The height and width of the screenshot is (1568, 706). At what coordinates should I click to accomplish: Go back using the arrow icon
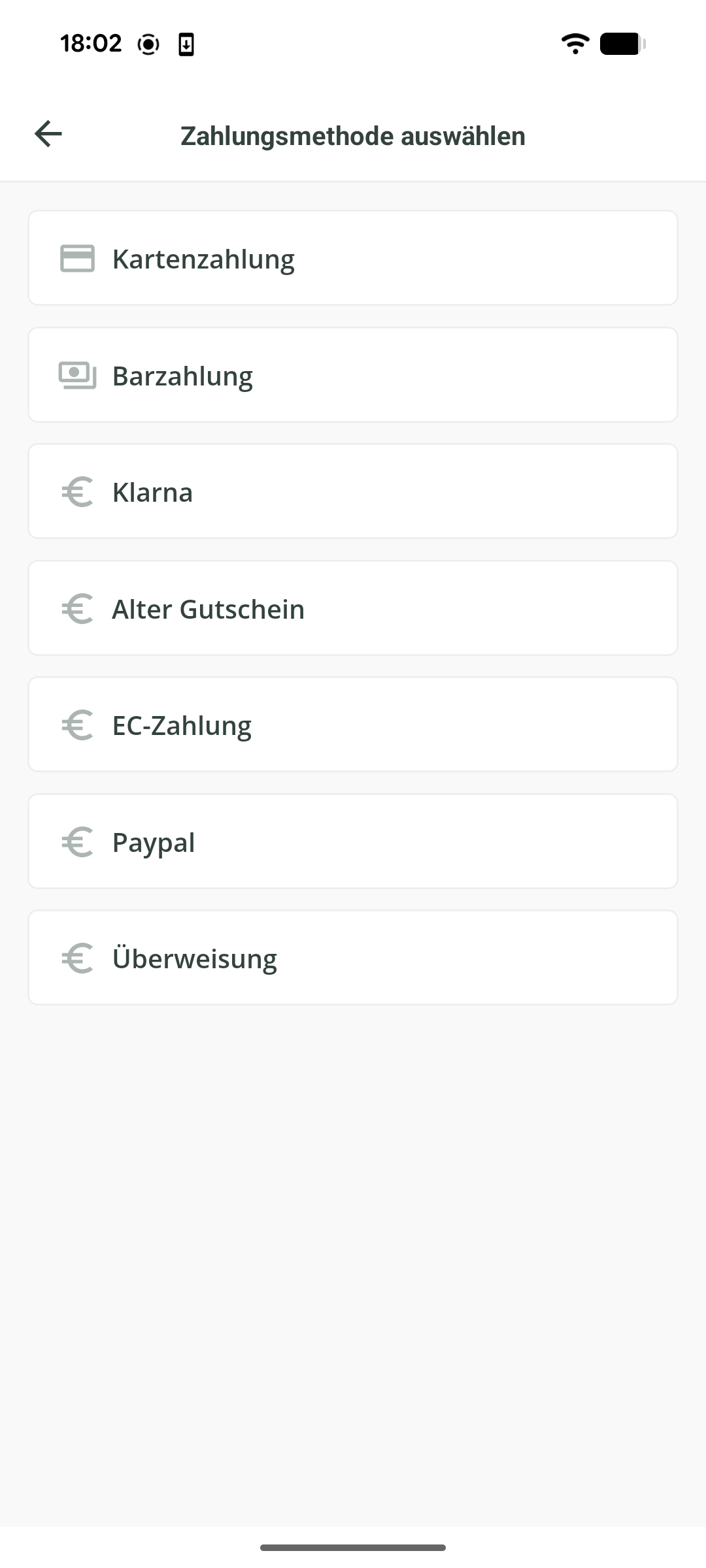pos(48,134)
